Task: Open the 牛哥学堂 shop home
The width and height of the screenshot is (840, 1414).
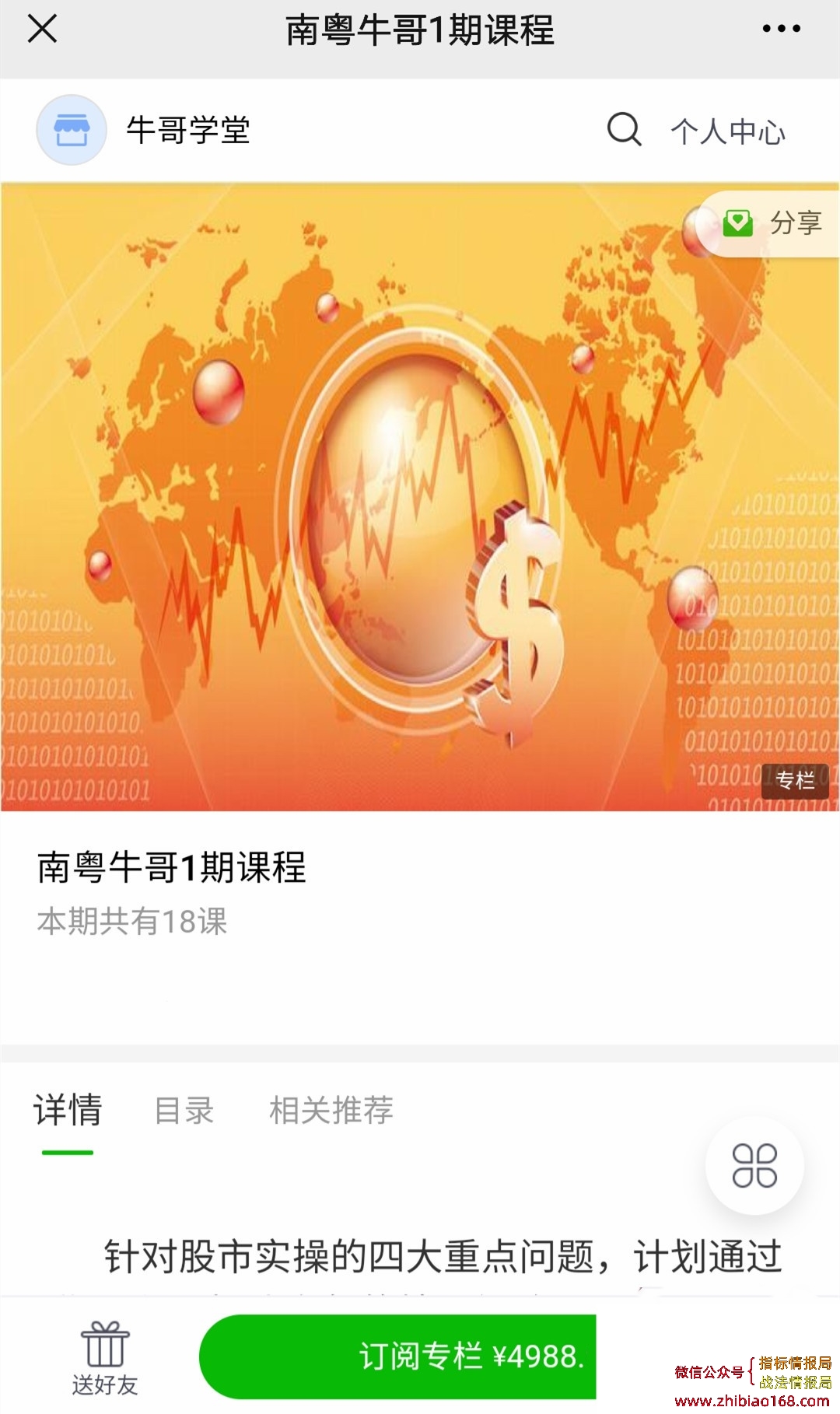Action: point(144,130)
